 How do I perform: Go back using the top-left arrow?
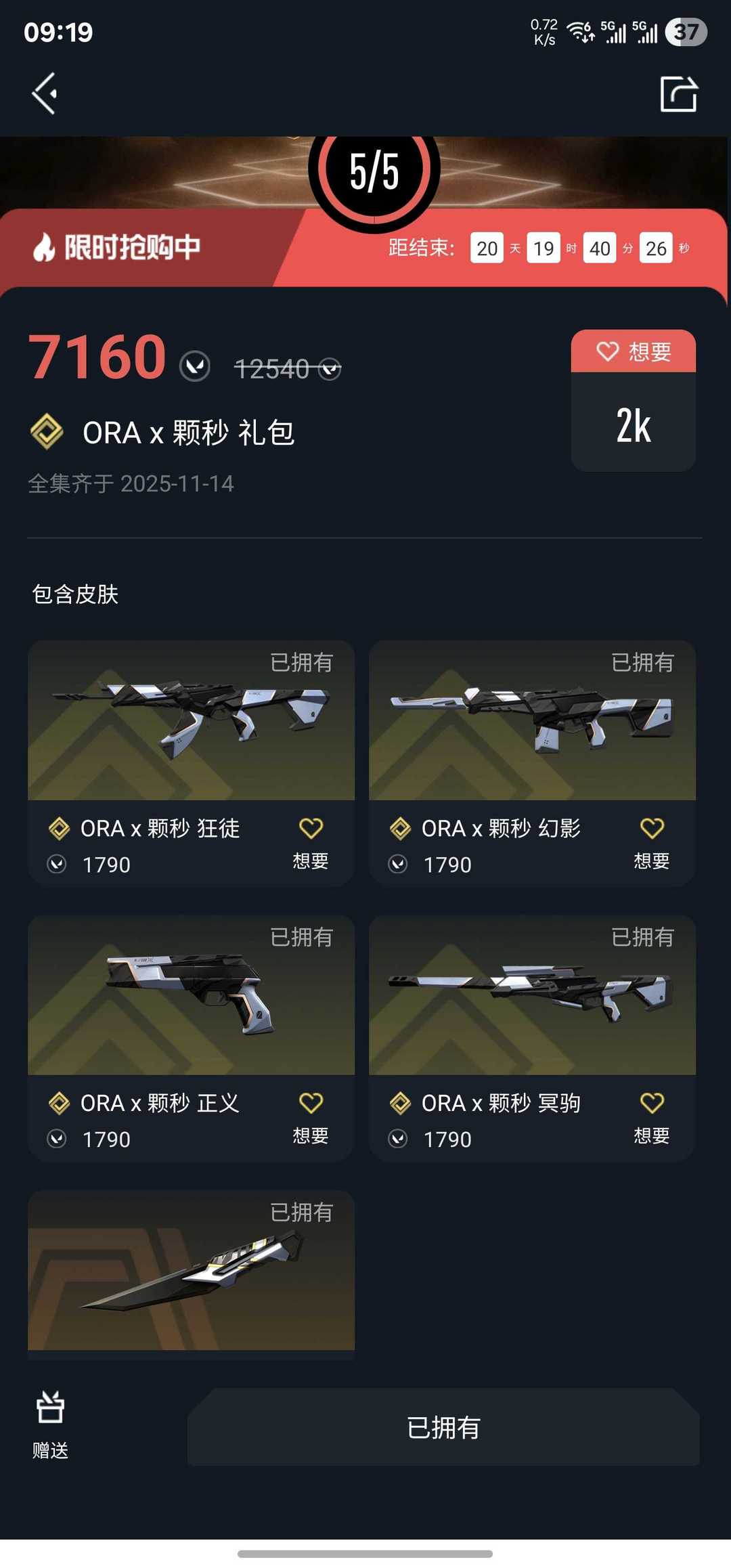click(x=45, y=93)
